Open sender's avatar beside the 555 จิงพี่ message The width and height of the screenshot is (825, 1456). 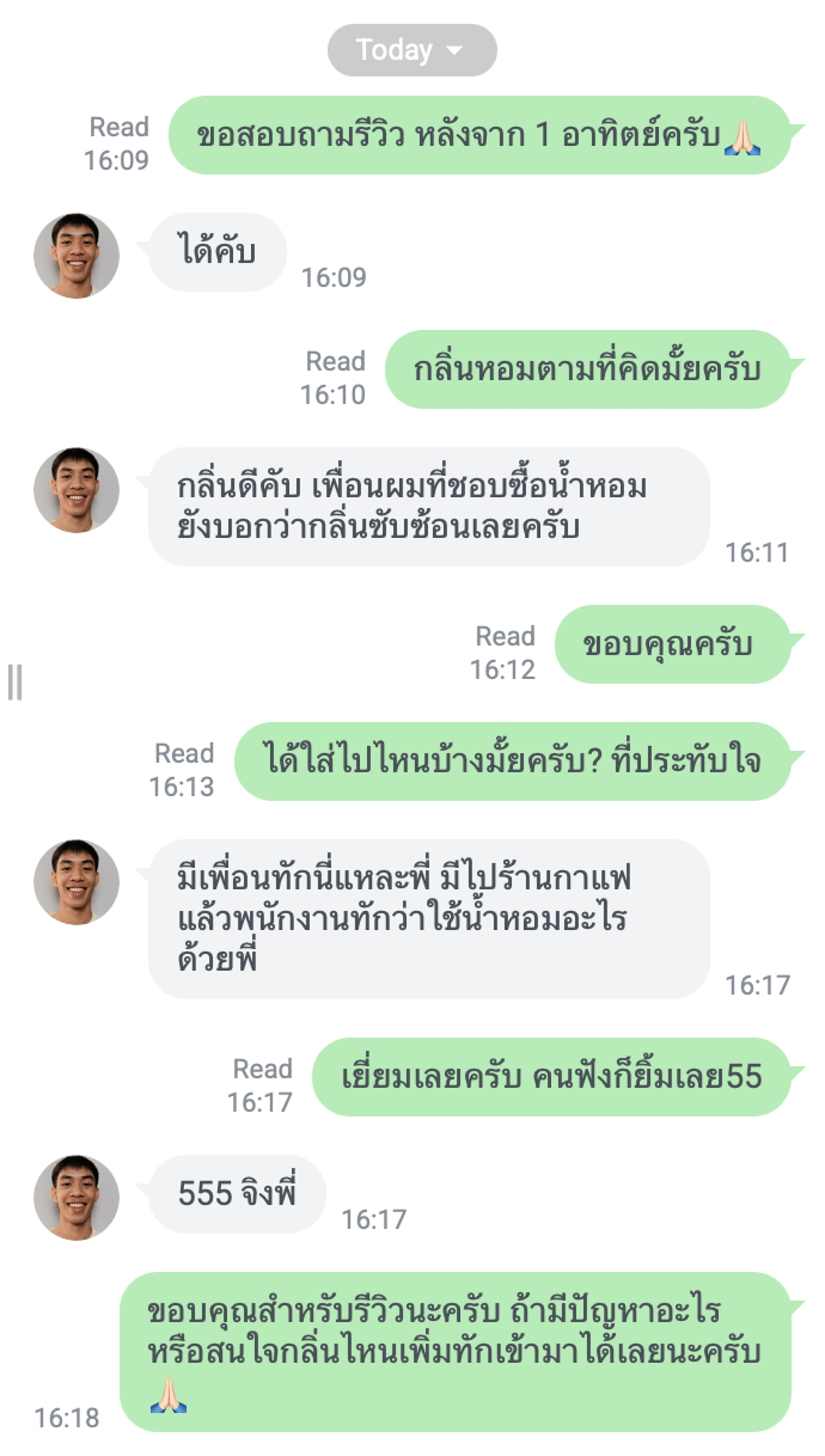pos(76,1198)
